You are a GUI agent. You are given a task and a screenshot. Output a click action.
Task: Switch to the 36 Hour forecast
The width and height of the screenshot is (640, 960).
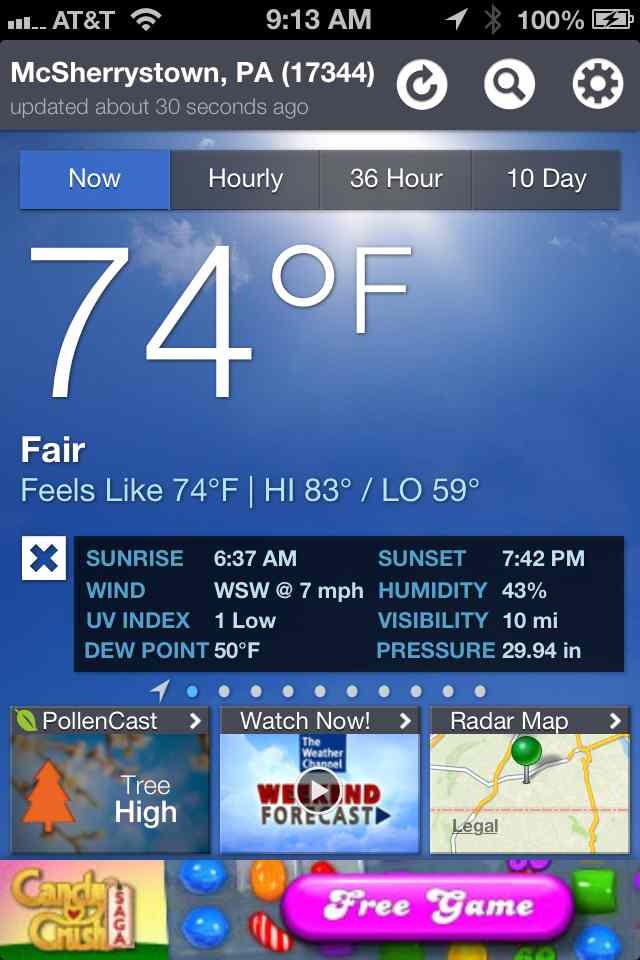click(x=396, y=180)
